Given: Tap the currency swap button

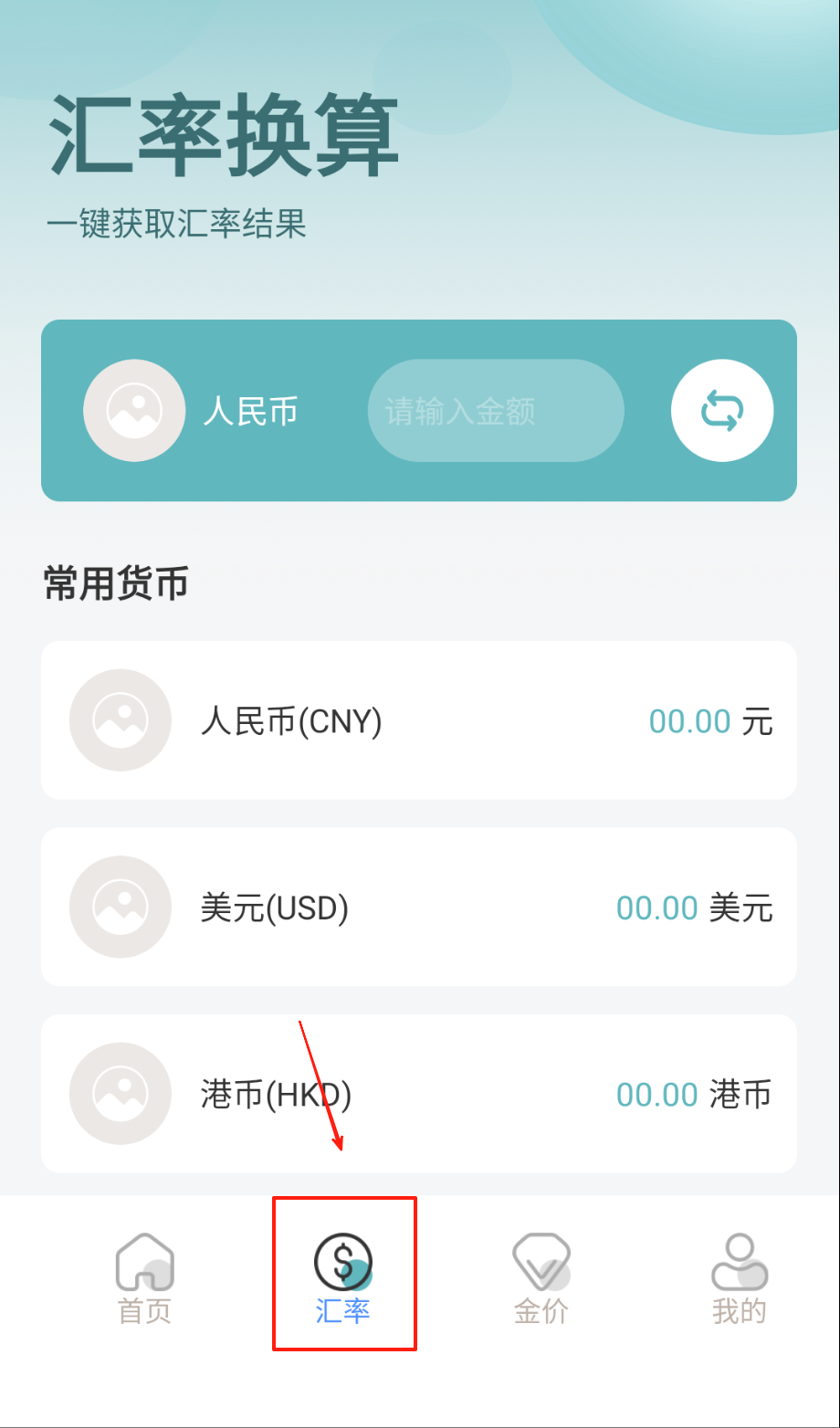Looking at the screenshot, I should coord(721,411).
